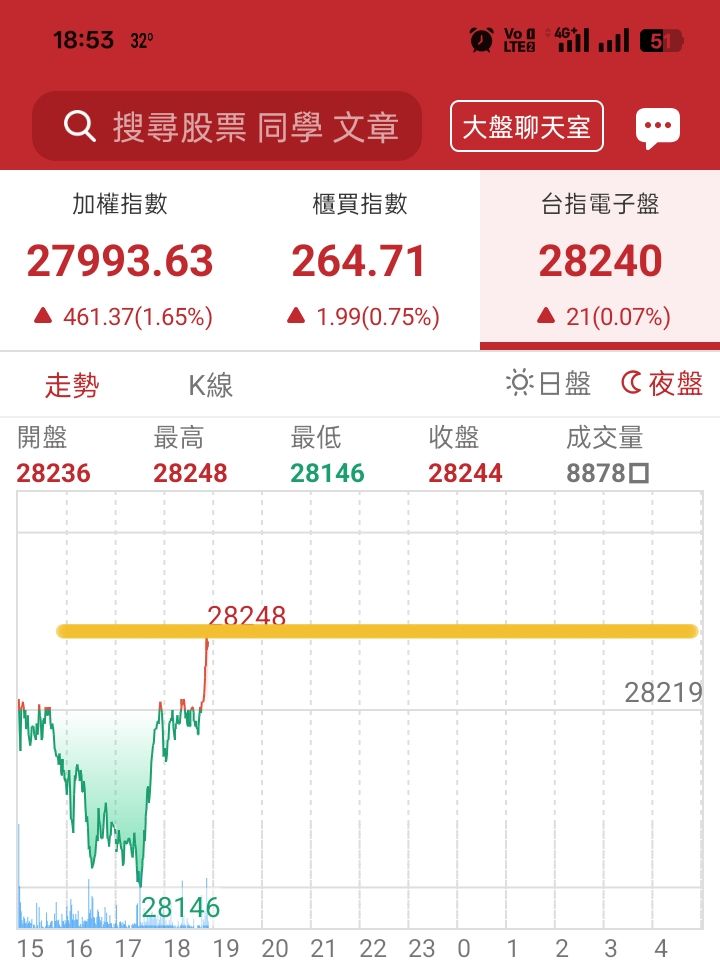Show the 日盤 day session chart
Screen dimensions: 720x971
[549, 384]
